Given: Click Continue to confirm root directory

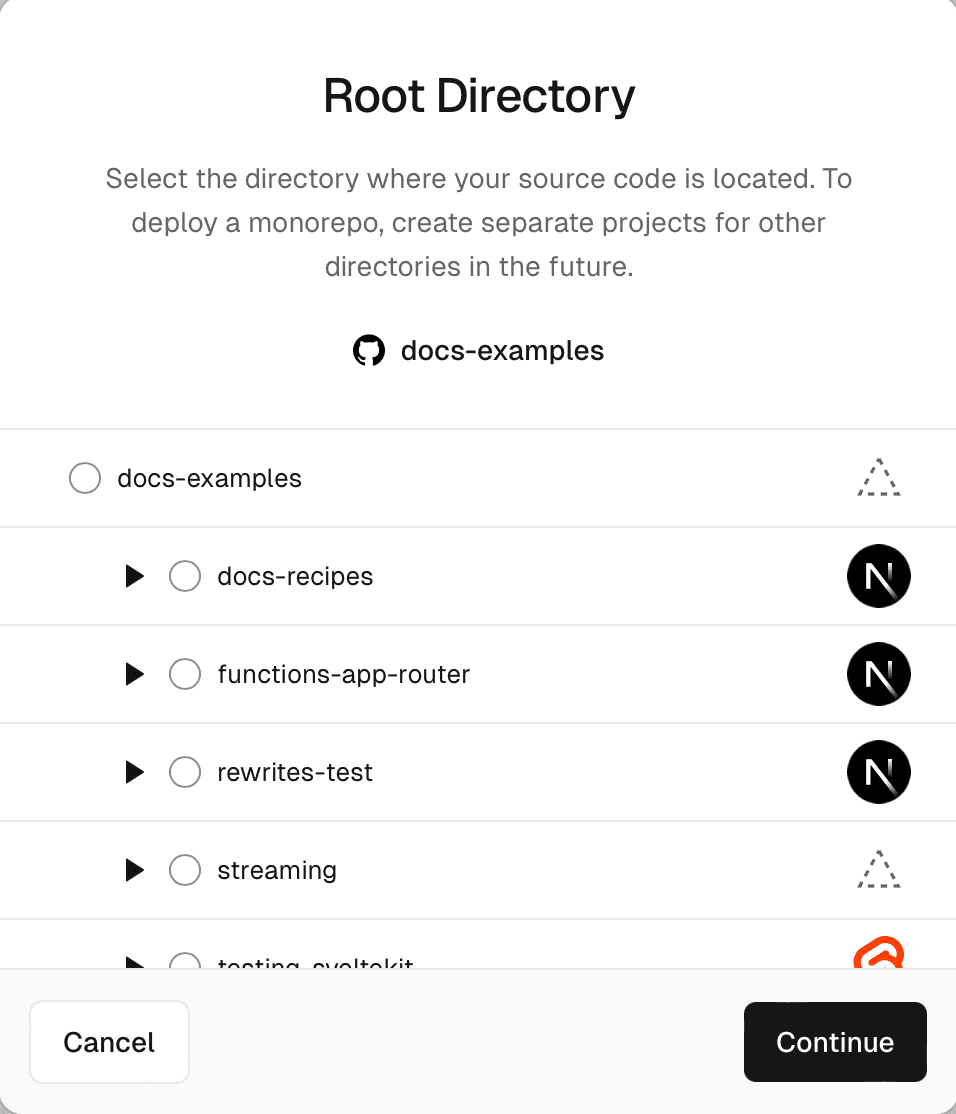Looking at the screenshot, I should (835, 1042).
